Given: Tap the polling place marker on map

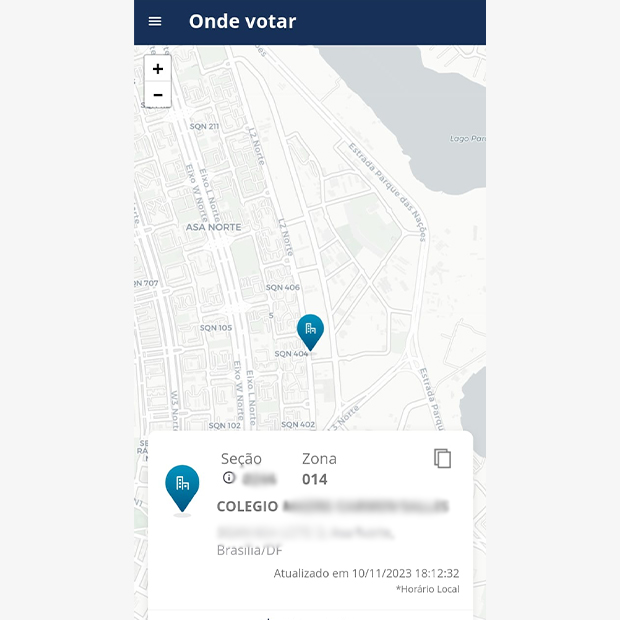Looking at the screenshot, I should click(x=310, y=331).
